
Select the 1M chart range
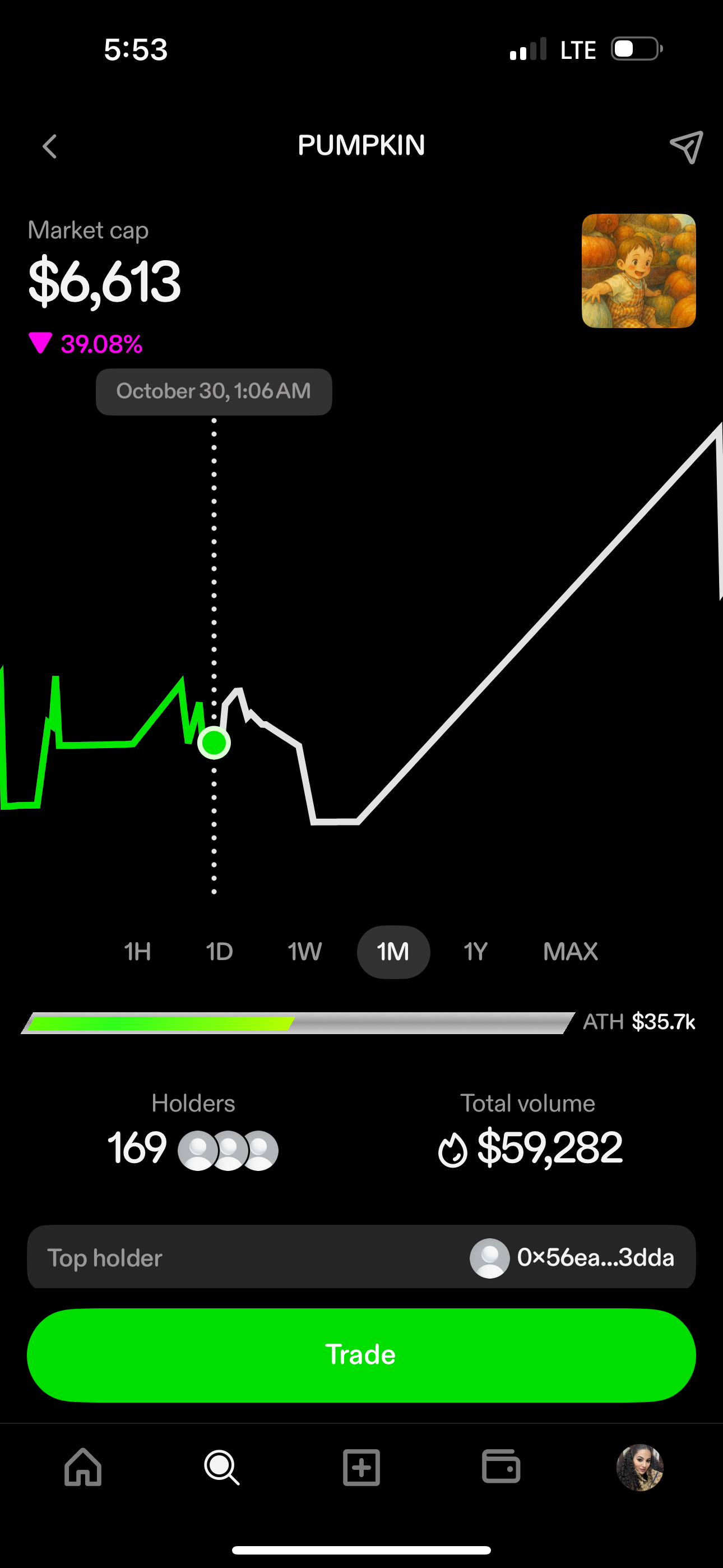click(393, 951)
